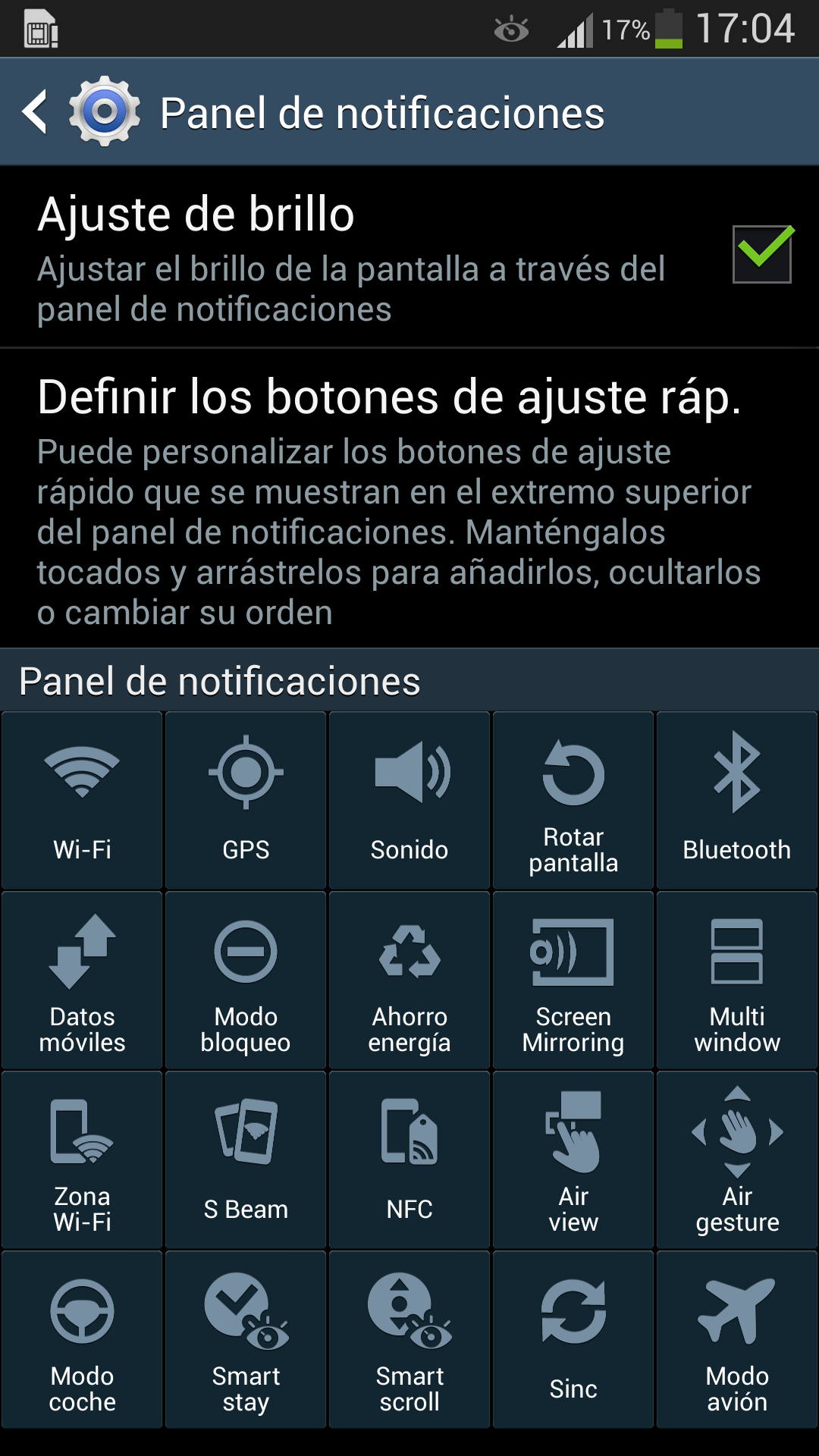Tap the Air view tile
This screenshot has height=1456, width=819.
pyautogui.click(x=573, y=1159)
